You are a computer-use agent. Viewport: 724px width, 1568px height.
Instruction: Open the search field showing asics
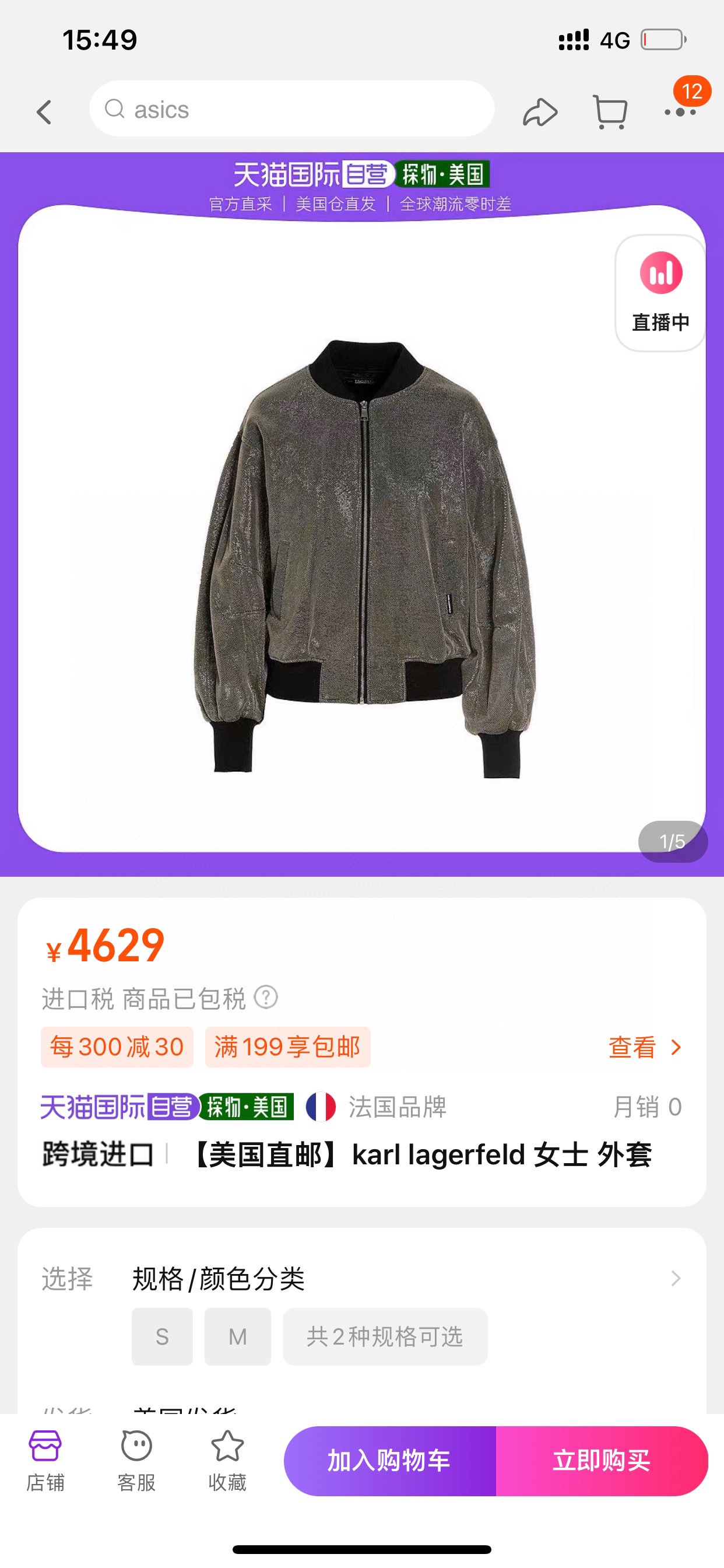291,110
